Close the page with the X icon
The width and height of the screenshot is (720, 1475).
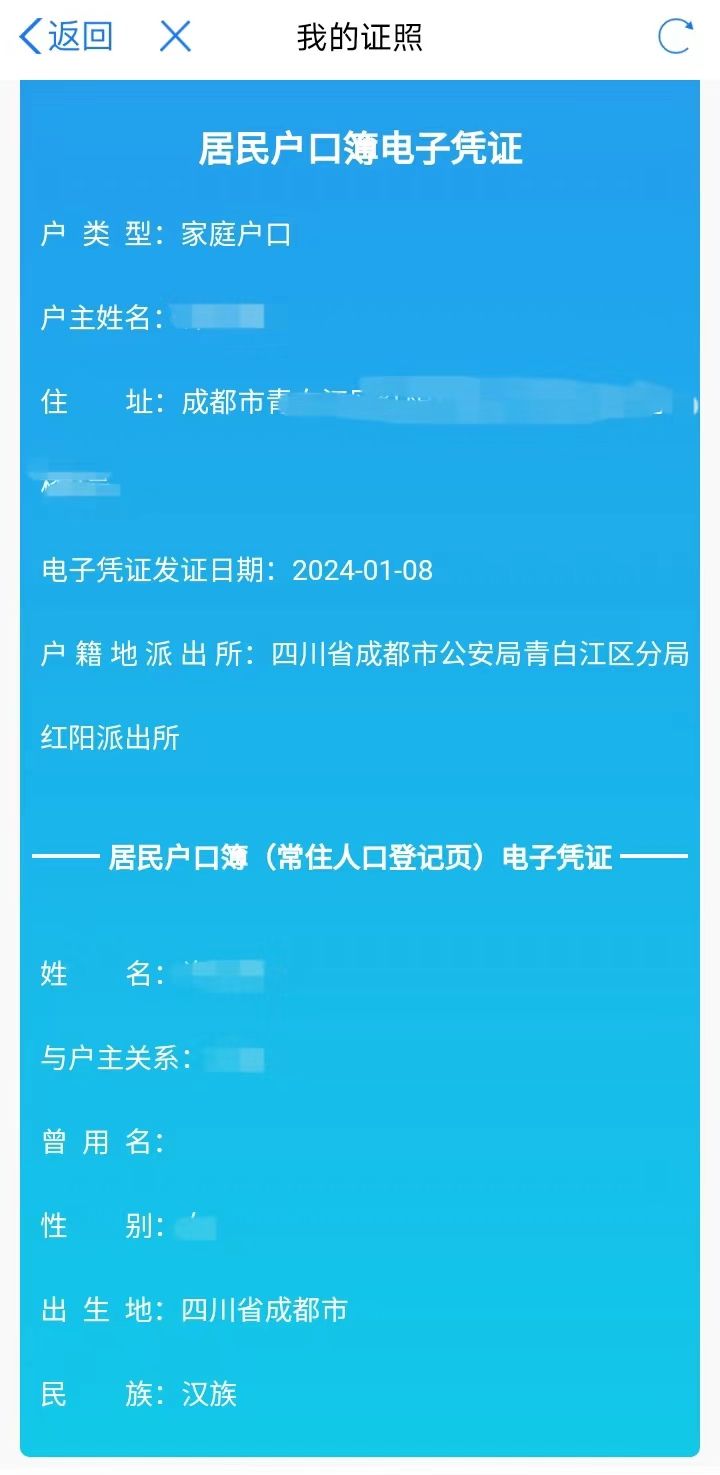pyautogui.click(x=175, y=37)
